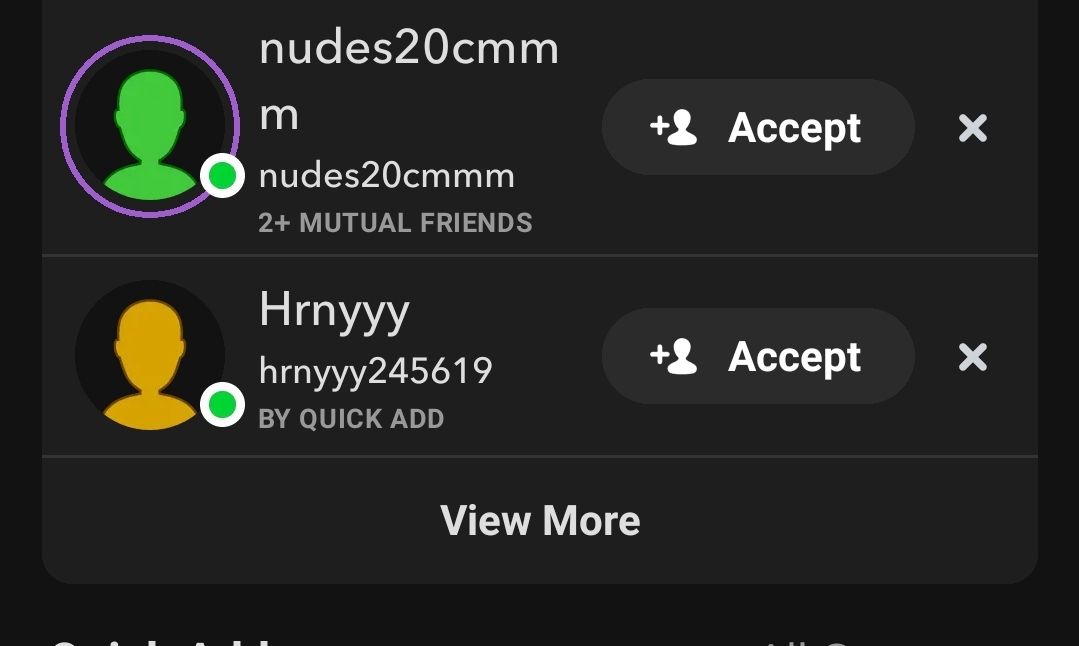The image size is (1079, 646).
Task: View Hrnyyy's profile avatar
Action: point(150,355)
